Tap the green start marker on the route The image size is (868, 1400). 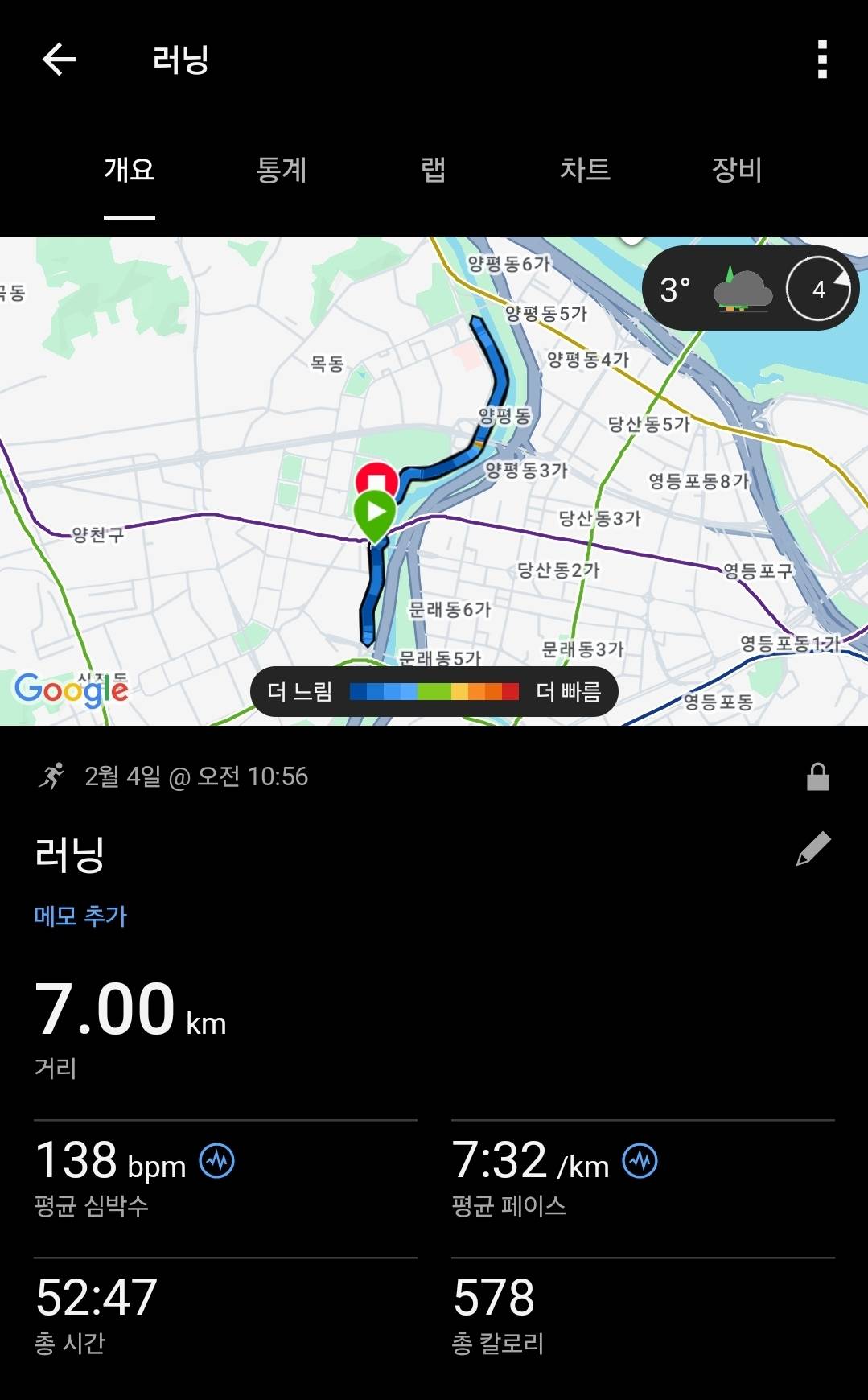[x=375, y=512]
